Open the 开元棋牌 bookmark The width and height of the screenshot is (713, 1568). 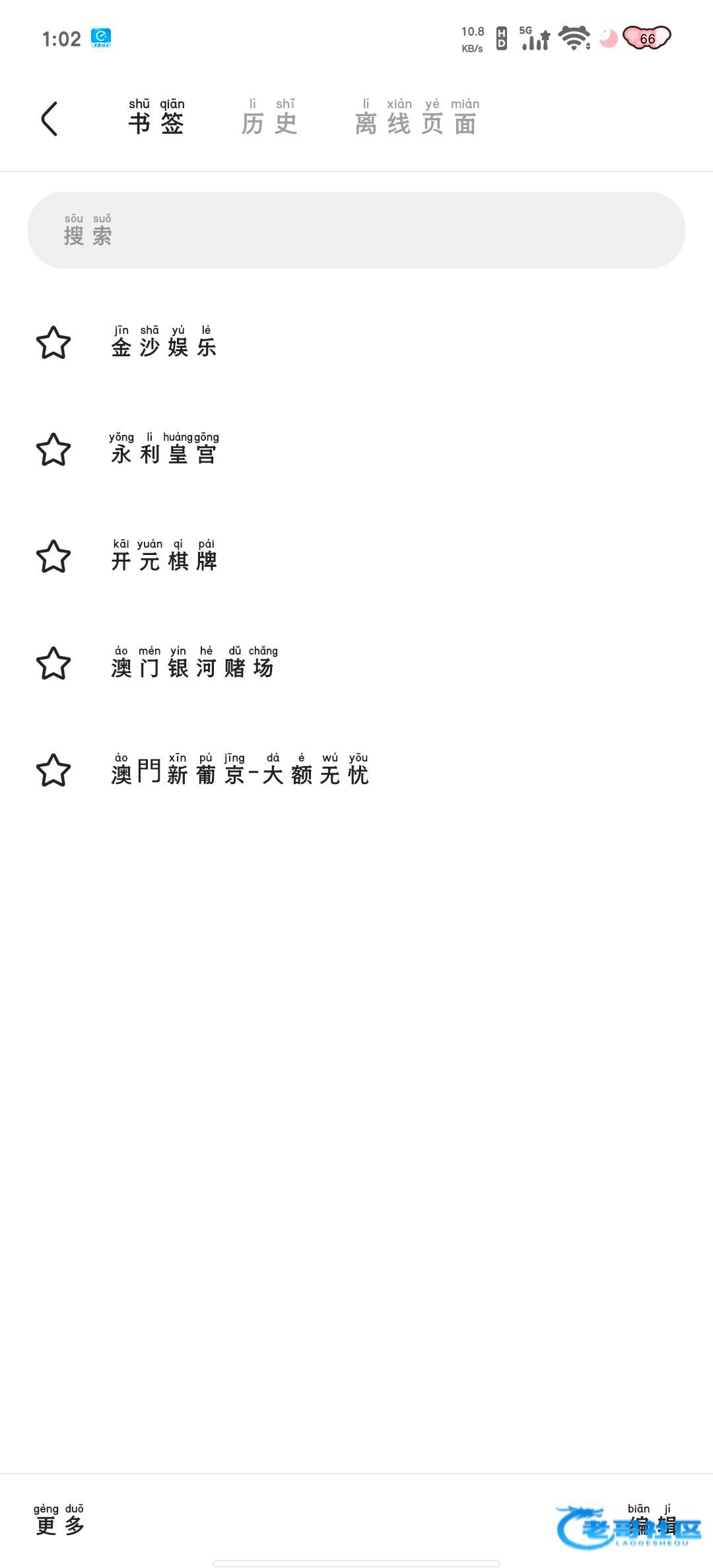(x=356, y=556)
